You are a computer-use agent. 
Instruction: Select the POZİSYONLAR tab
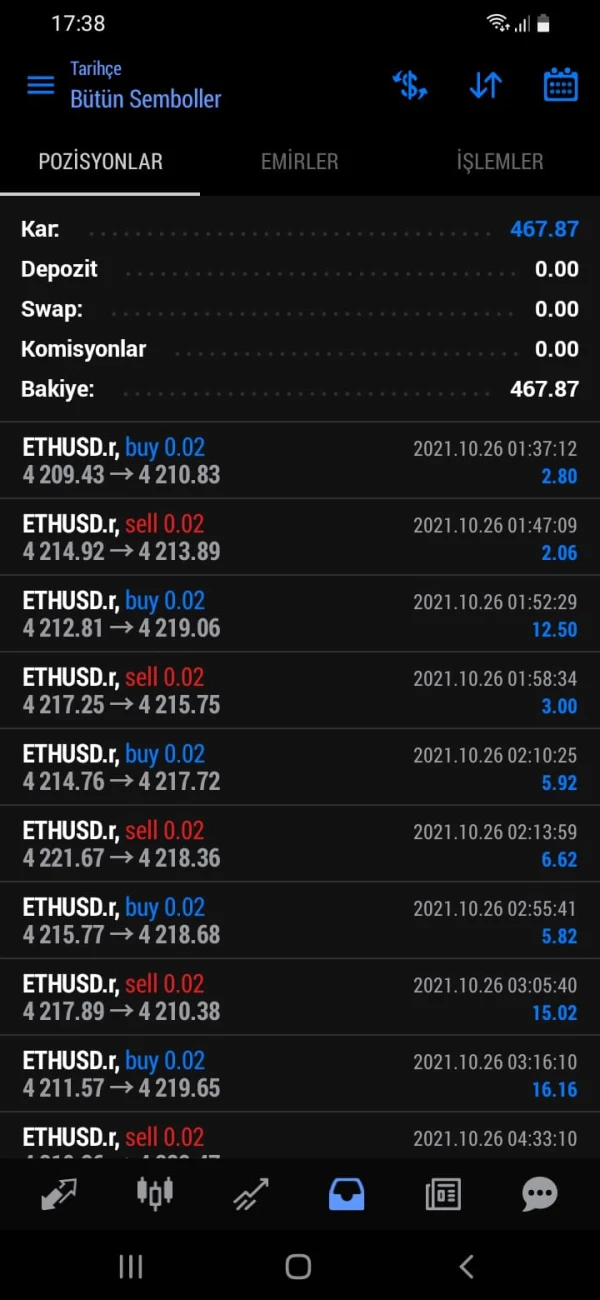pyautogui.click(x=100, y=162)
